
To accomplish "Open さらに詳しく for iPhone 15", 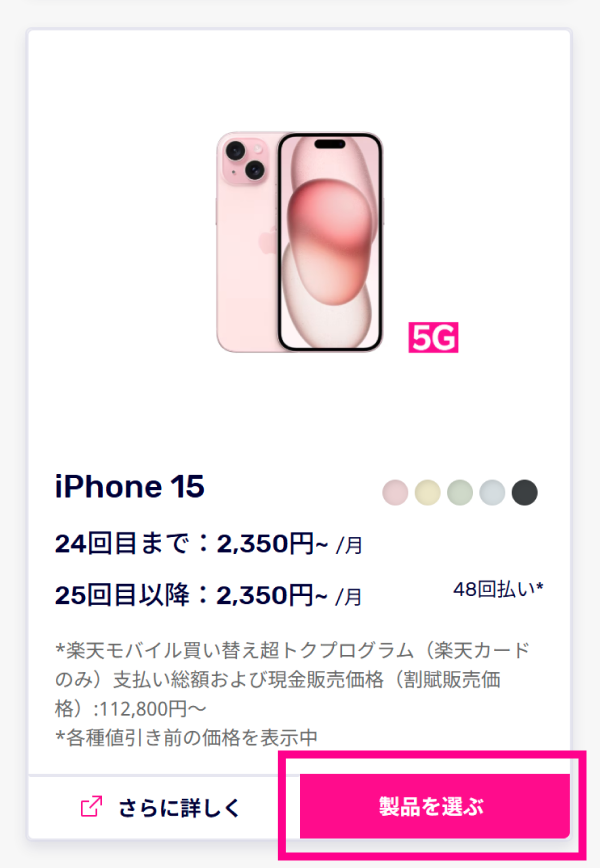I will point(161,808).
